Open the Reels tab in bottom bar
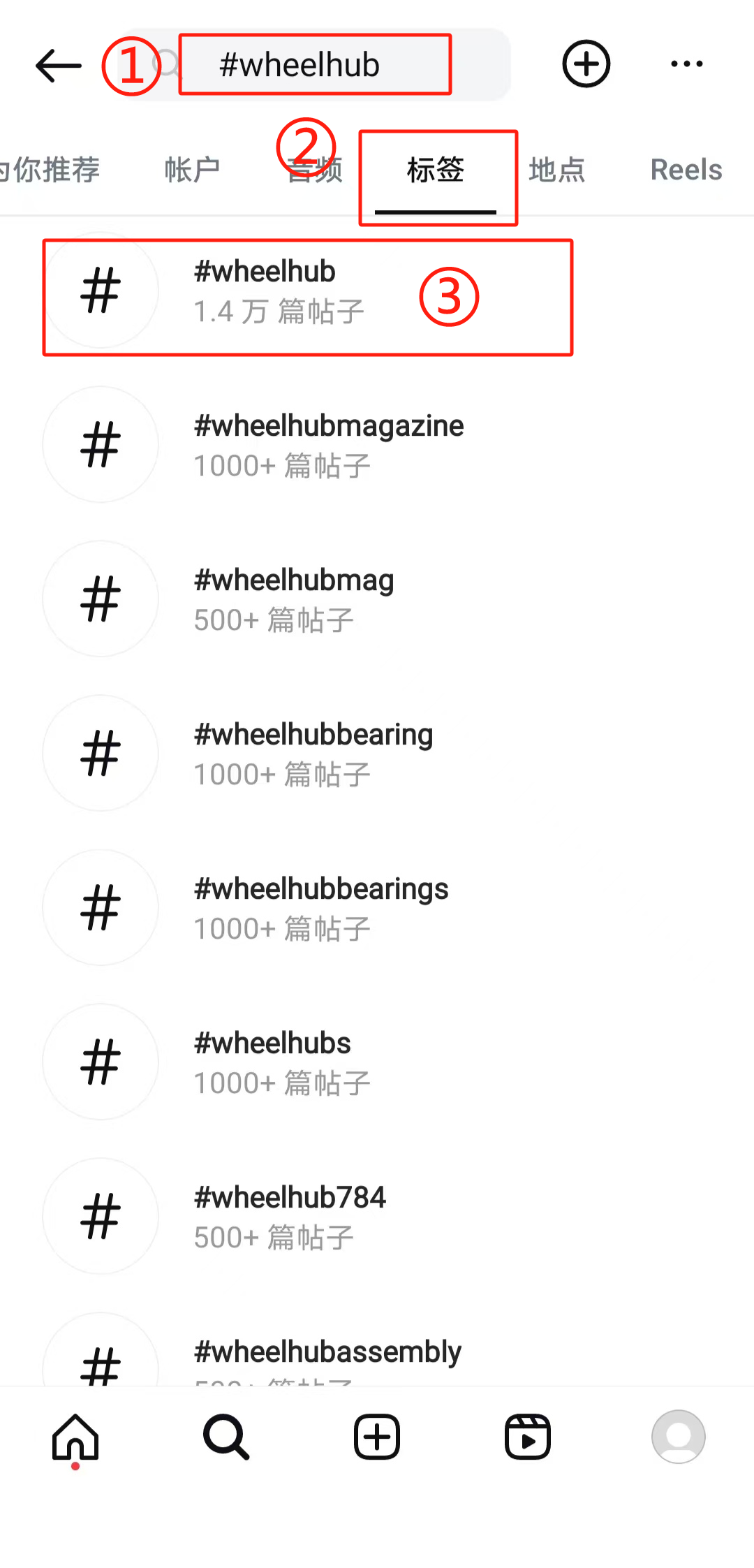The width and height of the screenshot is (754, 1568). coord(528,1437)
